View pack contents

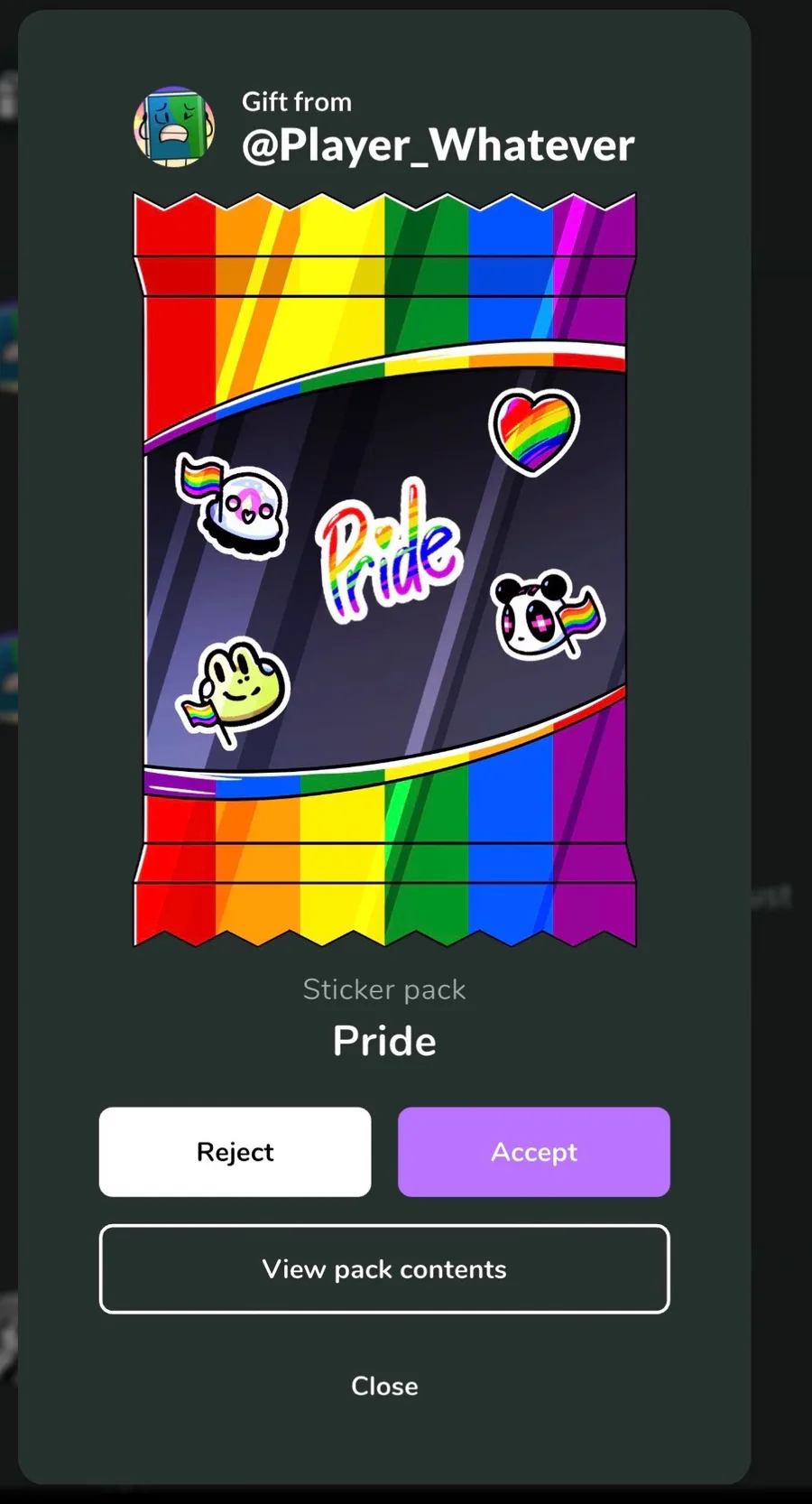coord(384,1268)
